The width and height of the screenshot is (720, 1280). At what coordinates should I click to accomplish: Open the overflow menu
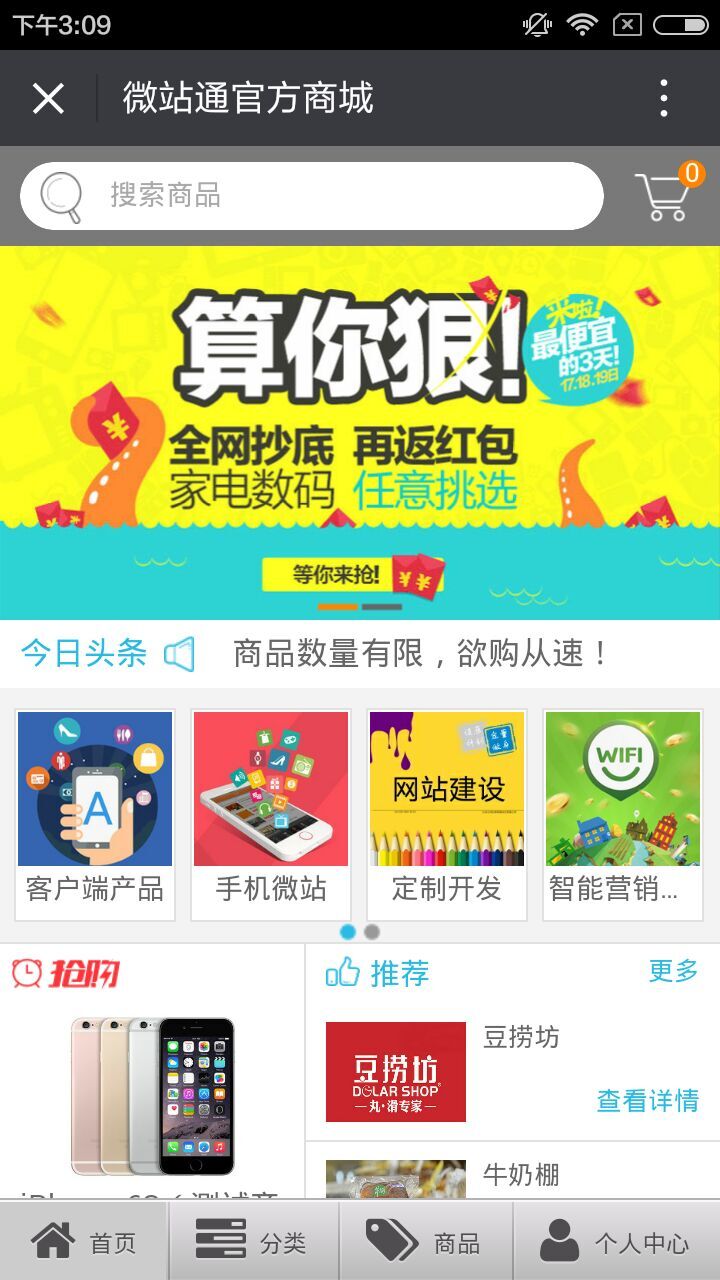tap(663, 98)
